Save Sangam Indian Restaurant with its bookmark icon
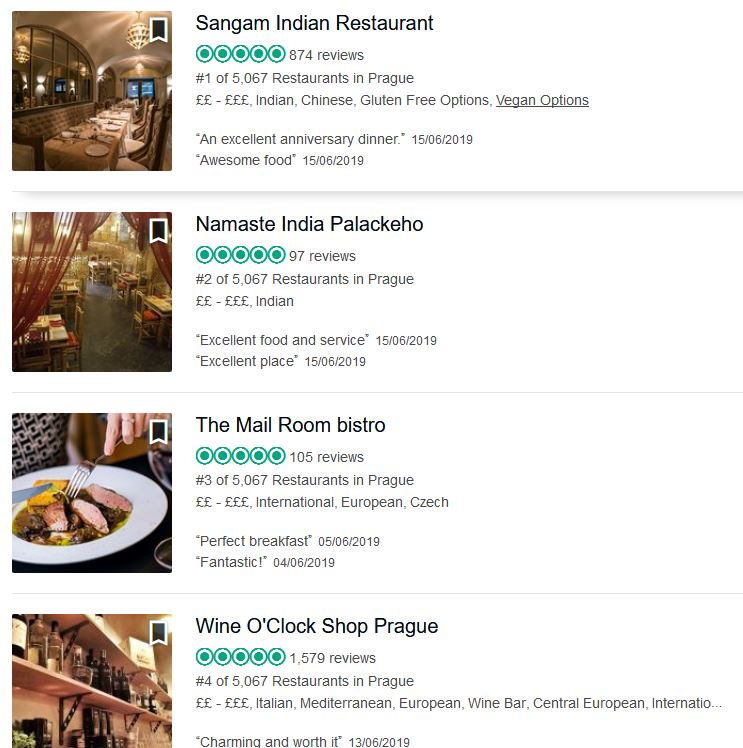This screenshot has height=748, width=743. [158, 30]
